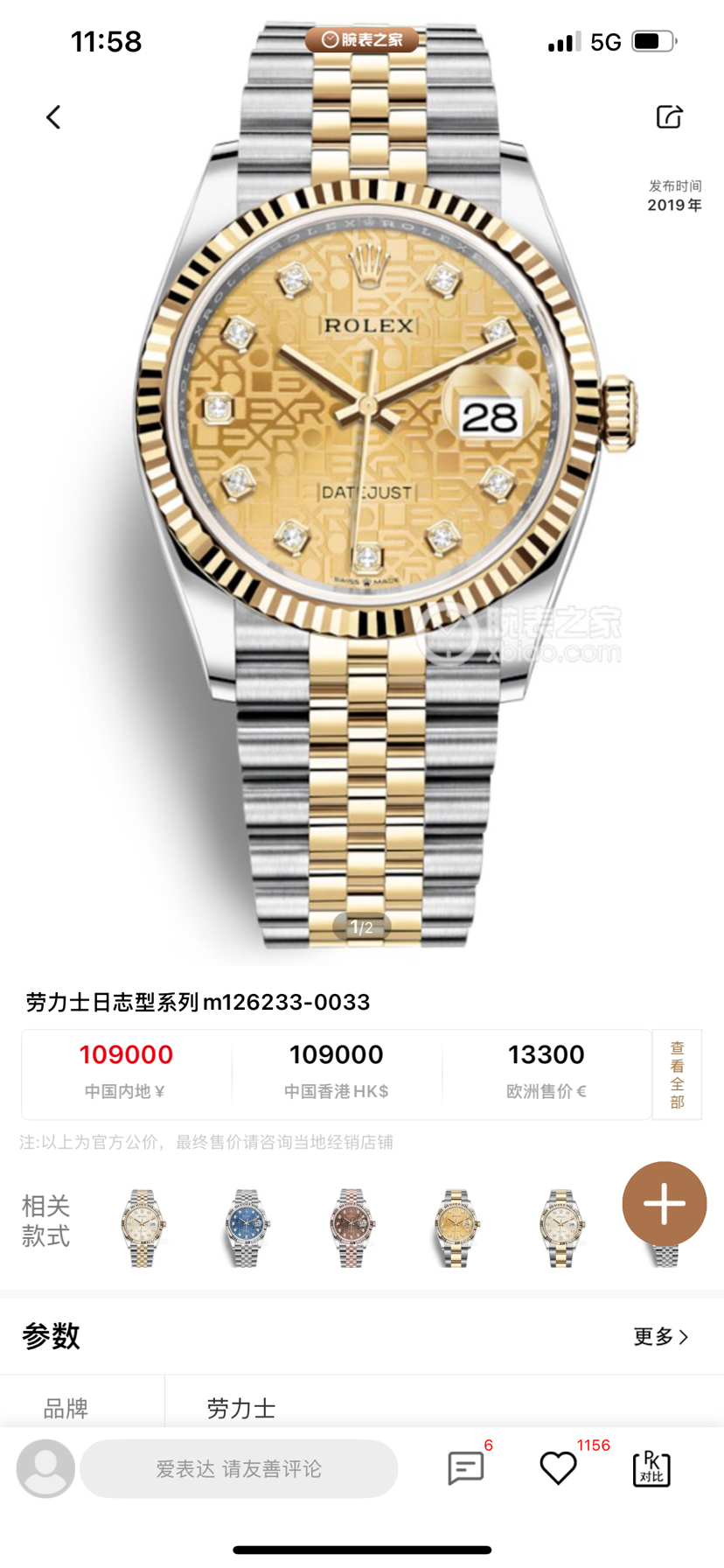The height and width of the screenshot is (1568, 724).
Task: Open the comments icon with 6
Action: (x=465, y=1468)
